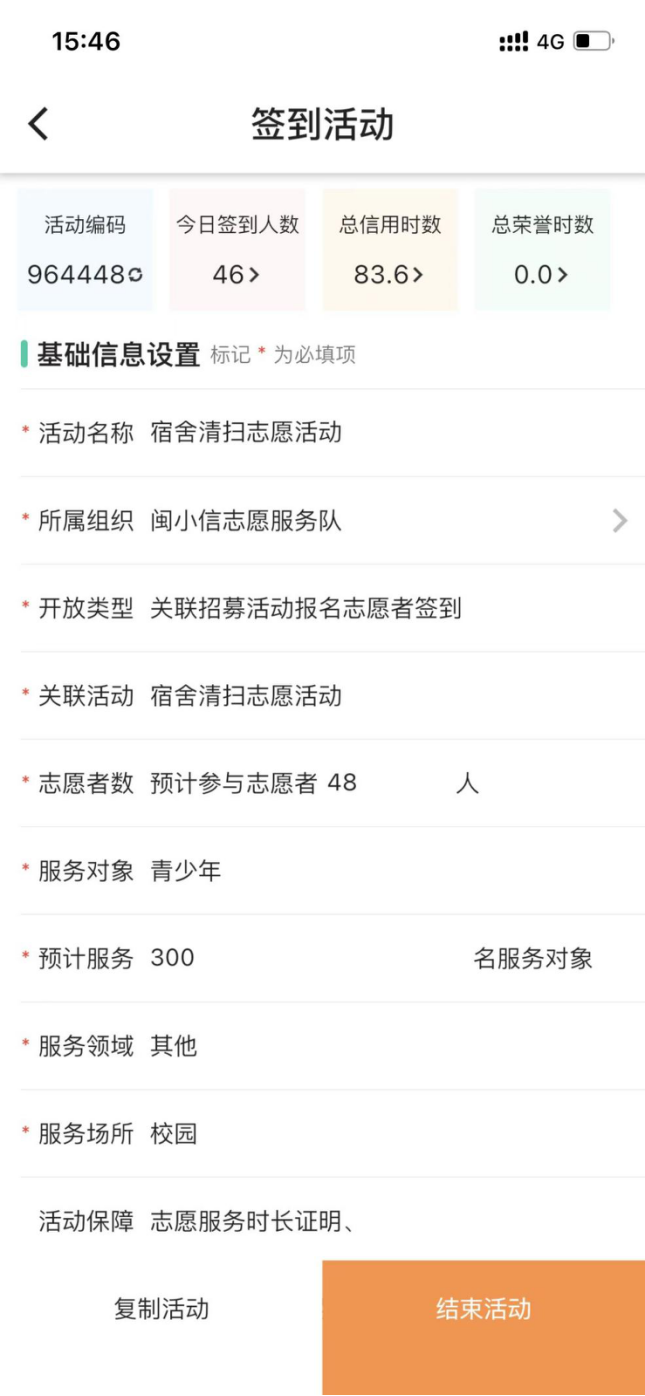645x1396 pixels.
Task: Open the 所属组织 row
Action: (330, 520)
